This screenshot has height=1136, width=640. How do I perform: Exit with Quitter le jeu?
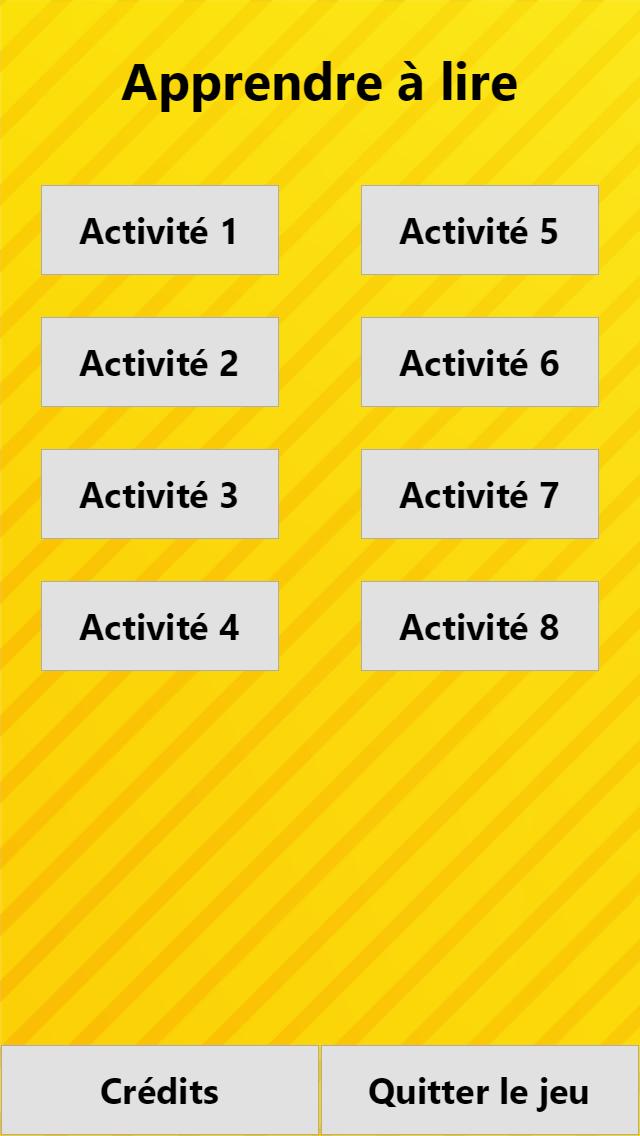pyautogui.click(x=479, y=1090)
